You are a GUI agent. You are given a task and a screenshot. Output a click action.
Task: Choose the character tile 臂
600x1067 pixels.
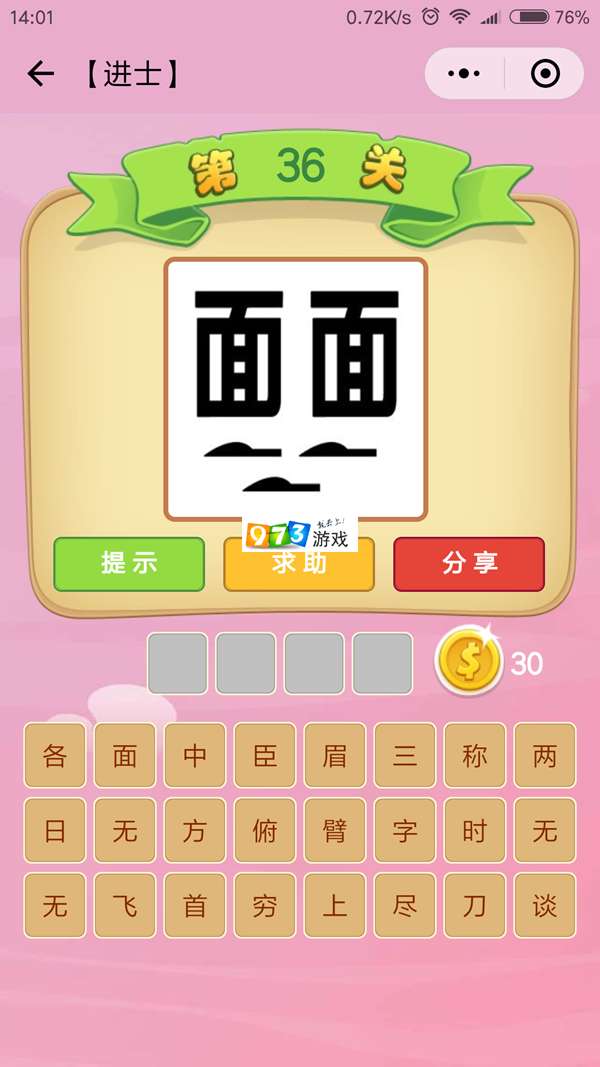[x=335, y=830]
